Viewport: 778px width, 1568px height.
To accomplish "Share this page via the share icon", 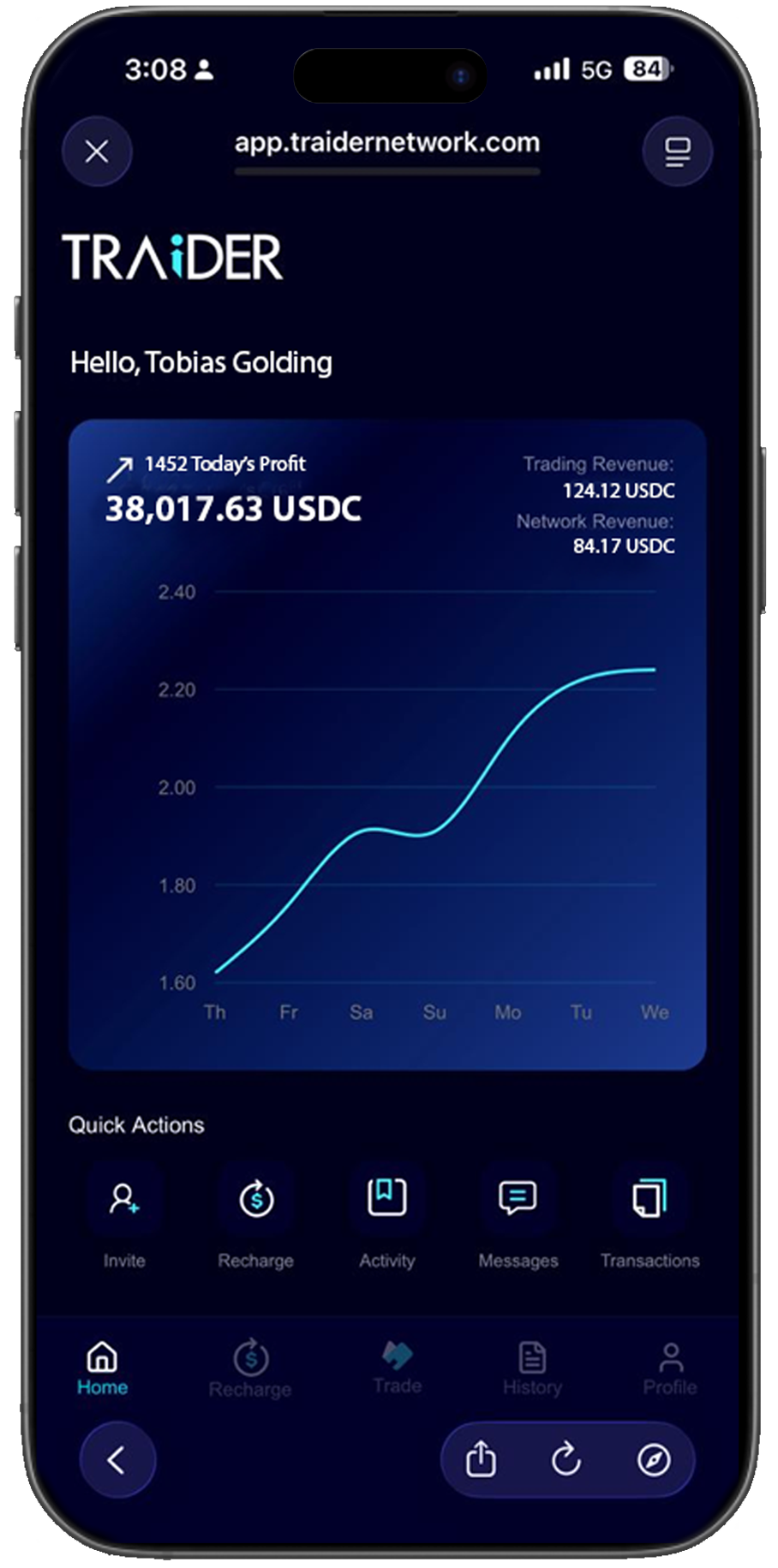I will coord(481,1459).
